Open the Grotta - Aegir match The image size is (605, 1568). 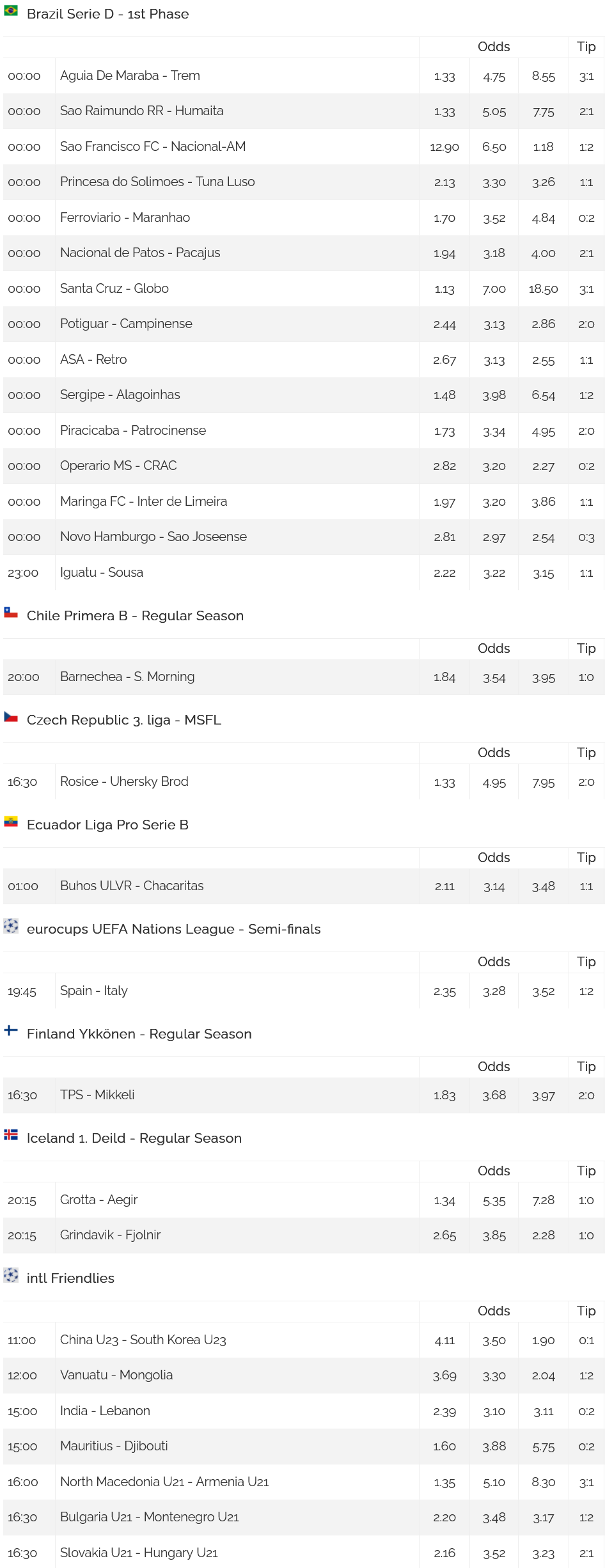(99, 1200)
